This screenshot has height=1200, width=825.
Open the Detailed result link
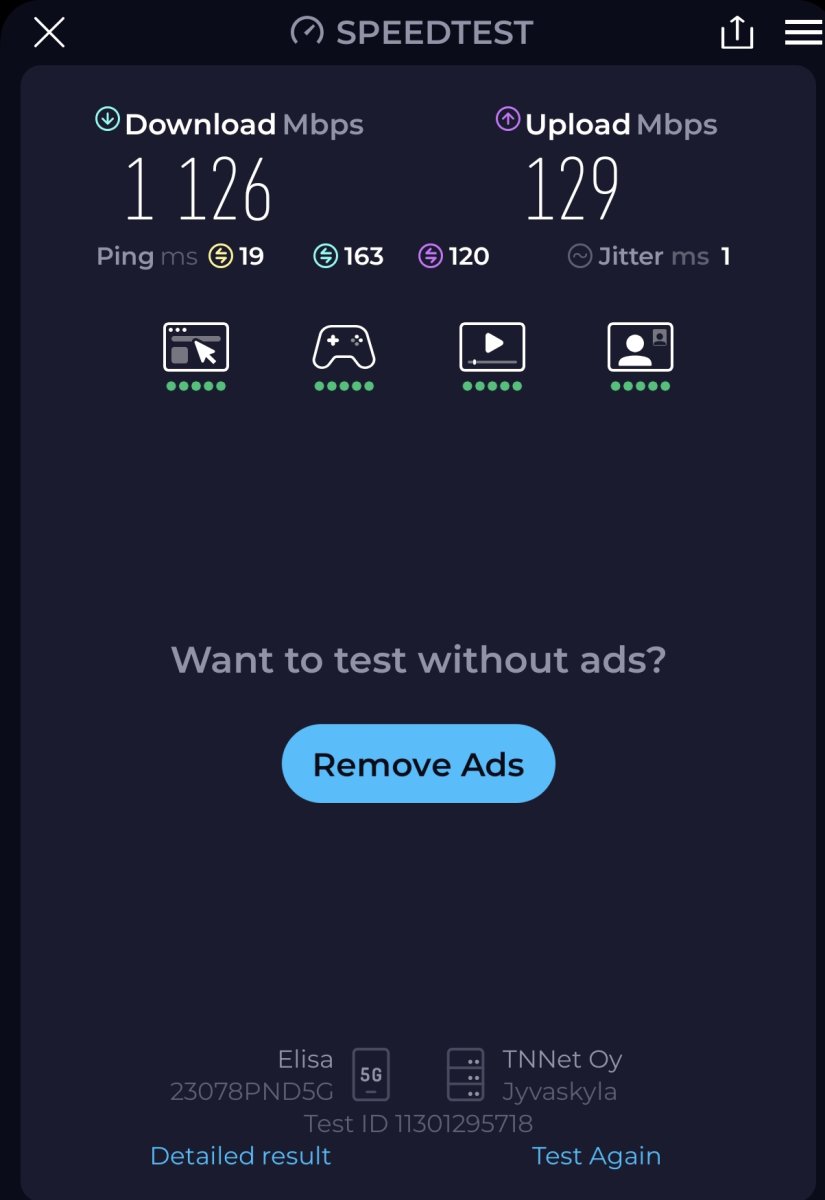240,1156
